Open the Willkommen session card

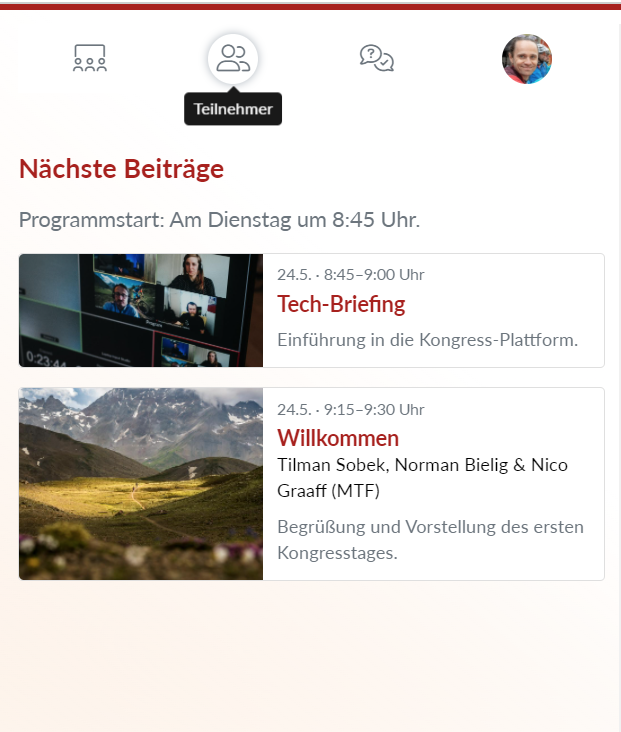click(x=338, y=438)
